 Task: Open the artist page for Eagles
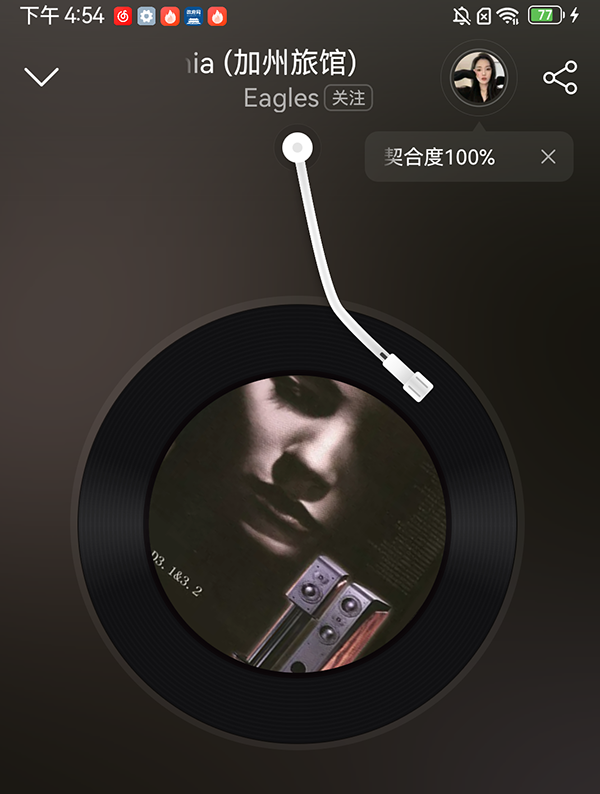(x=281, y=98)
